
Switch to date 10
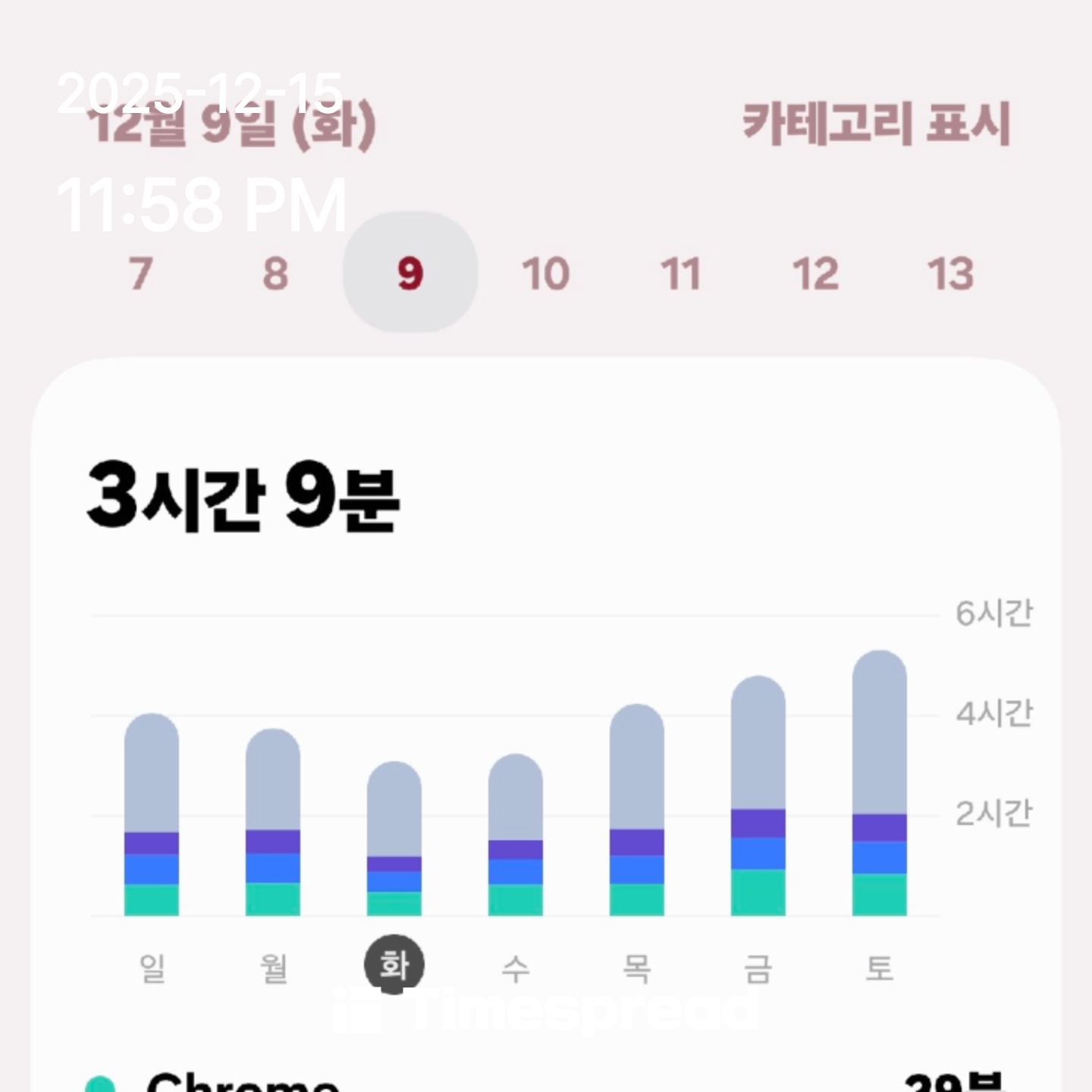[x=545, y=273]
